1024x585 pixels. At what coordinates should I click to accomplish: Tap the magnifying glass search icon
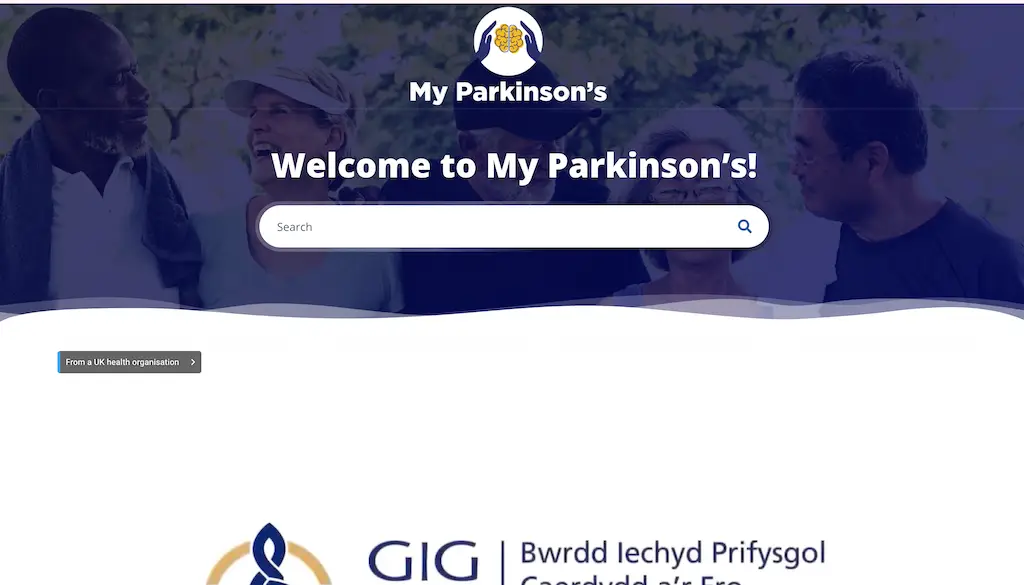pyautogui.click(x=744, y=227)
